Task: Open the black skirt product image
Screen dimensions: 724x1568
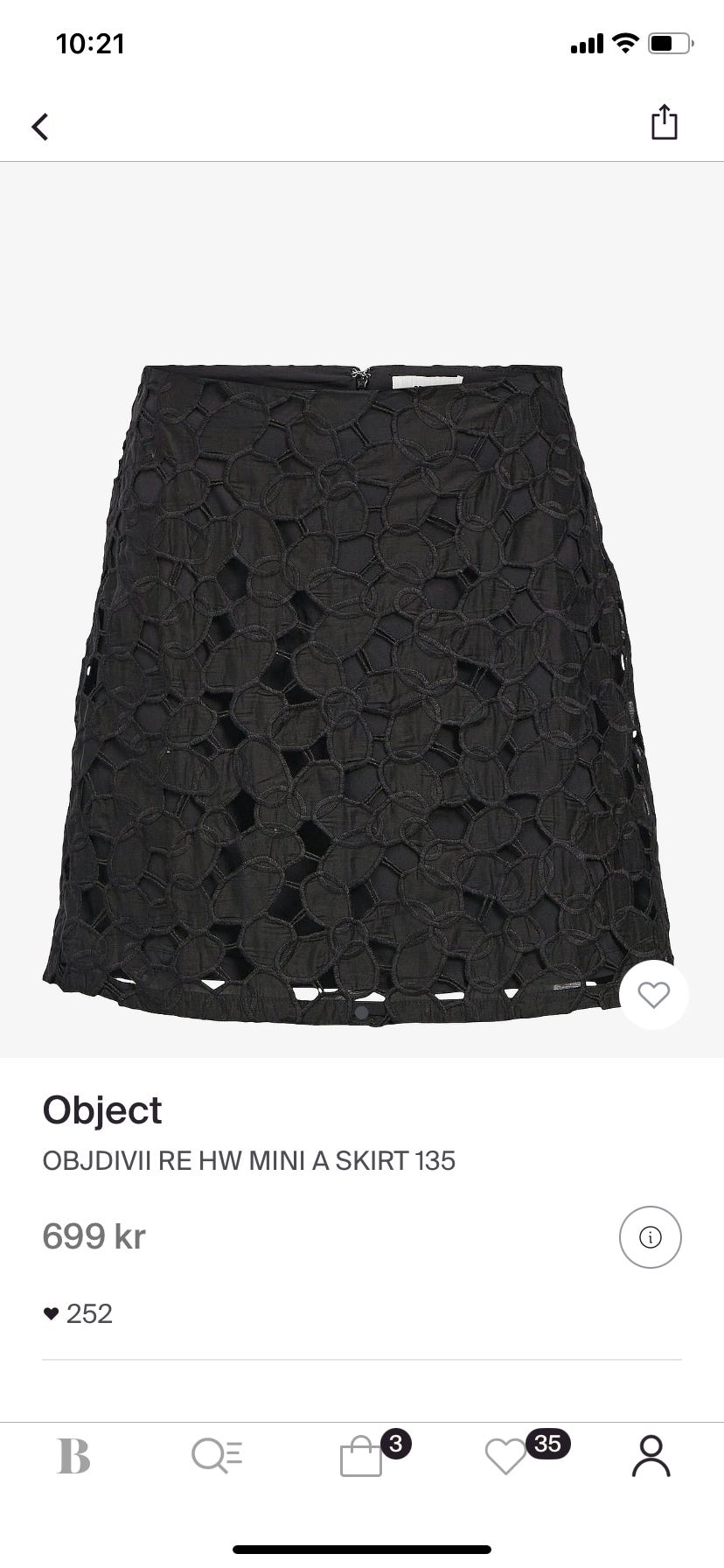Action: (359, 691)
